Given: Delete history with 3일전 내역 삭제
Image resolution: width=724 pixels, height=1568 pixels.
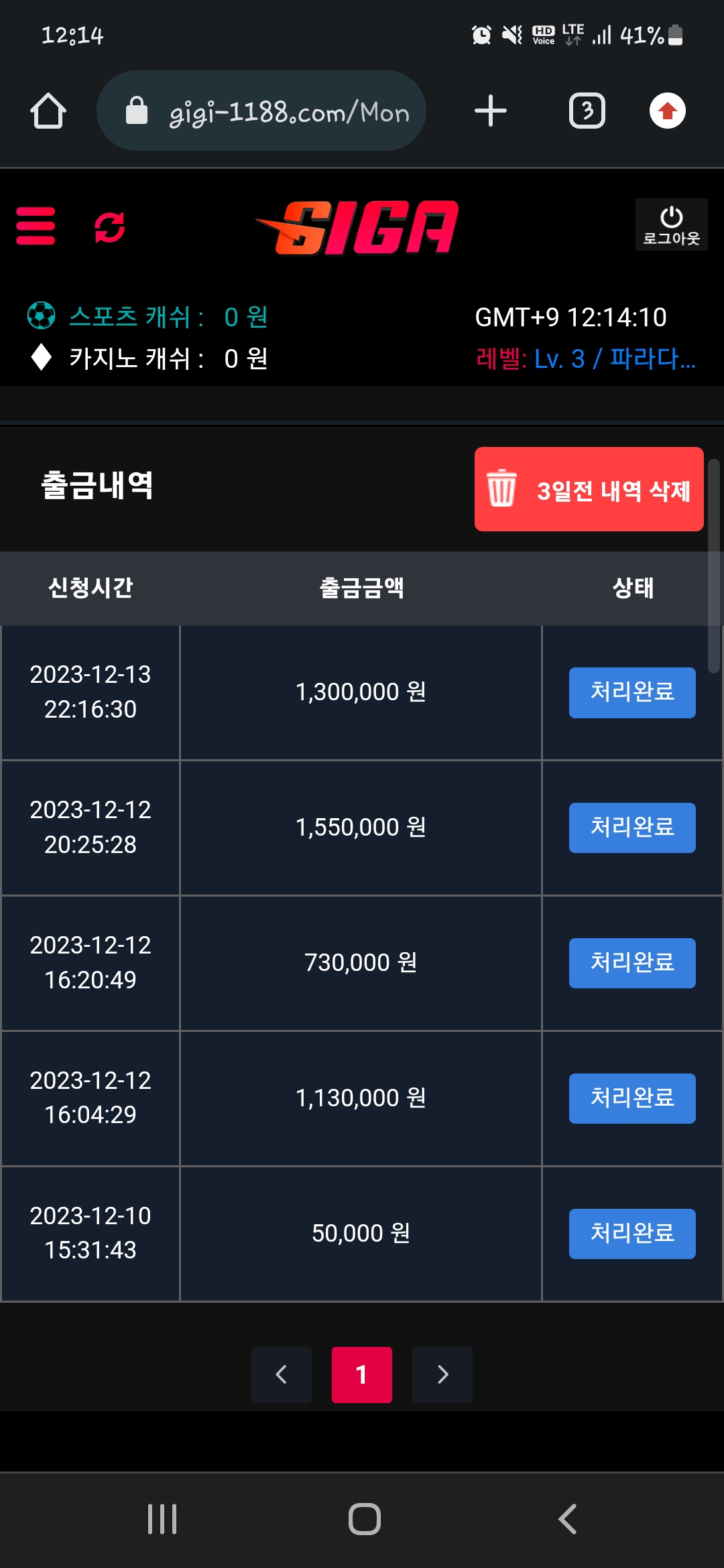Looking at the screenshot, I should click(589, 489).
